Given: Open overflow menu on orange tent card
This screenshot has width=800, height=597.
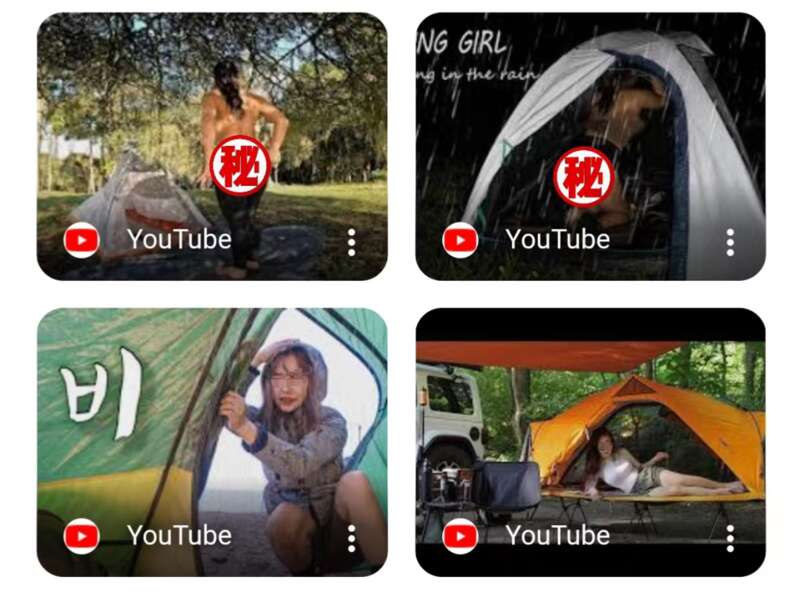Looking at the screenshot, I should tap(730, 538).
